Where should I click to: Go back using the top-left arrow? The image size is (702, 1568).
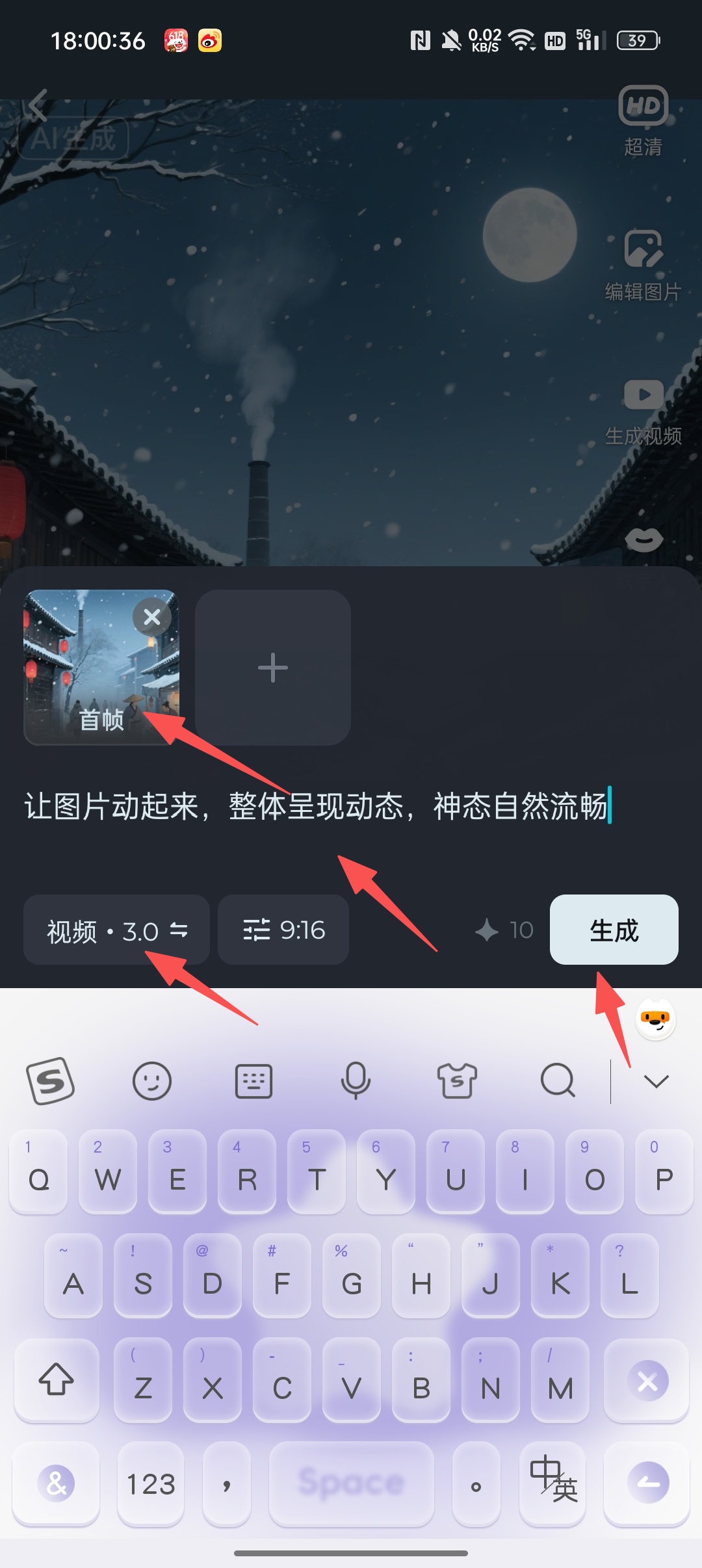38,105
